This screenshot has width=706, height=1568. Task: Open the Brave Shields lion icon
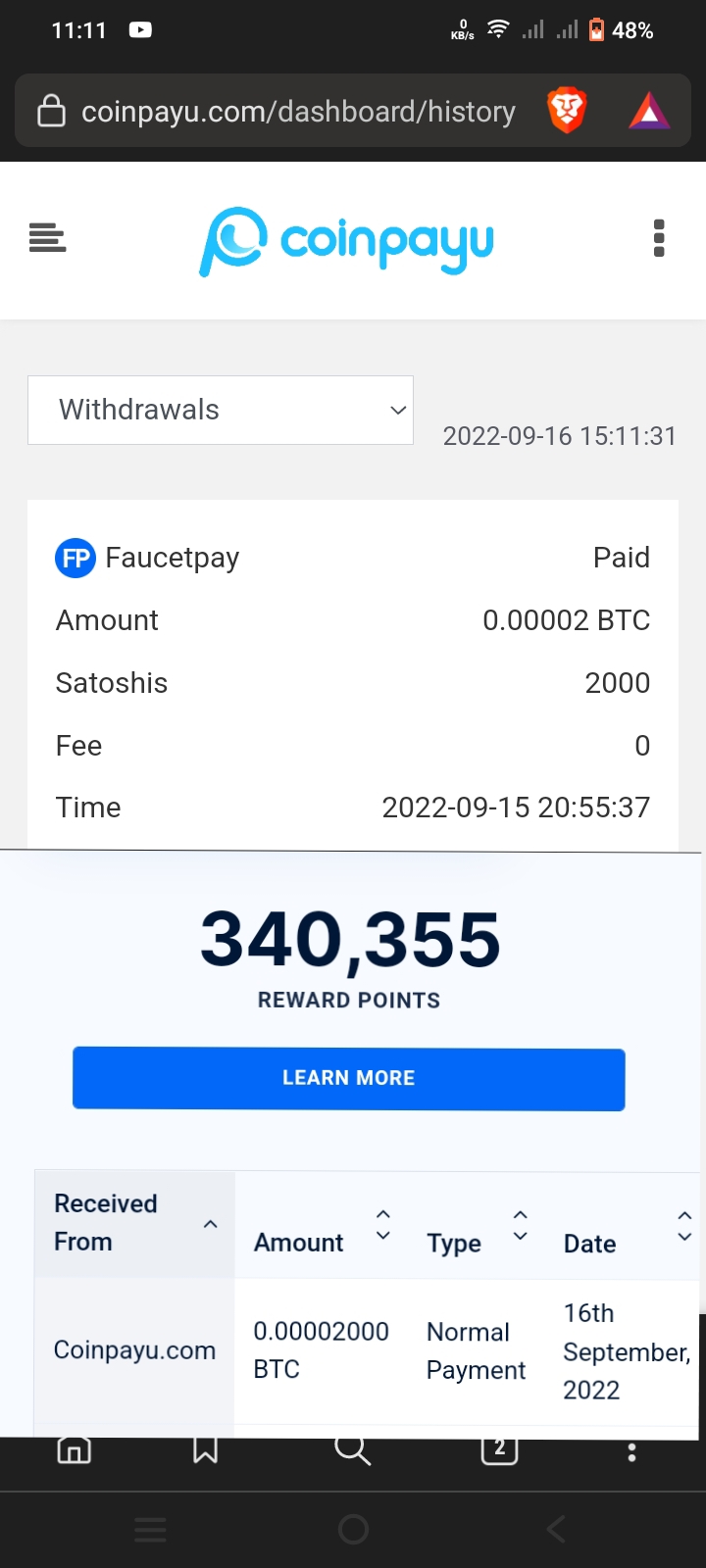(x=567, y=111)
